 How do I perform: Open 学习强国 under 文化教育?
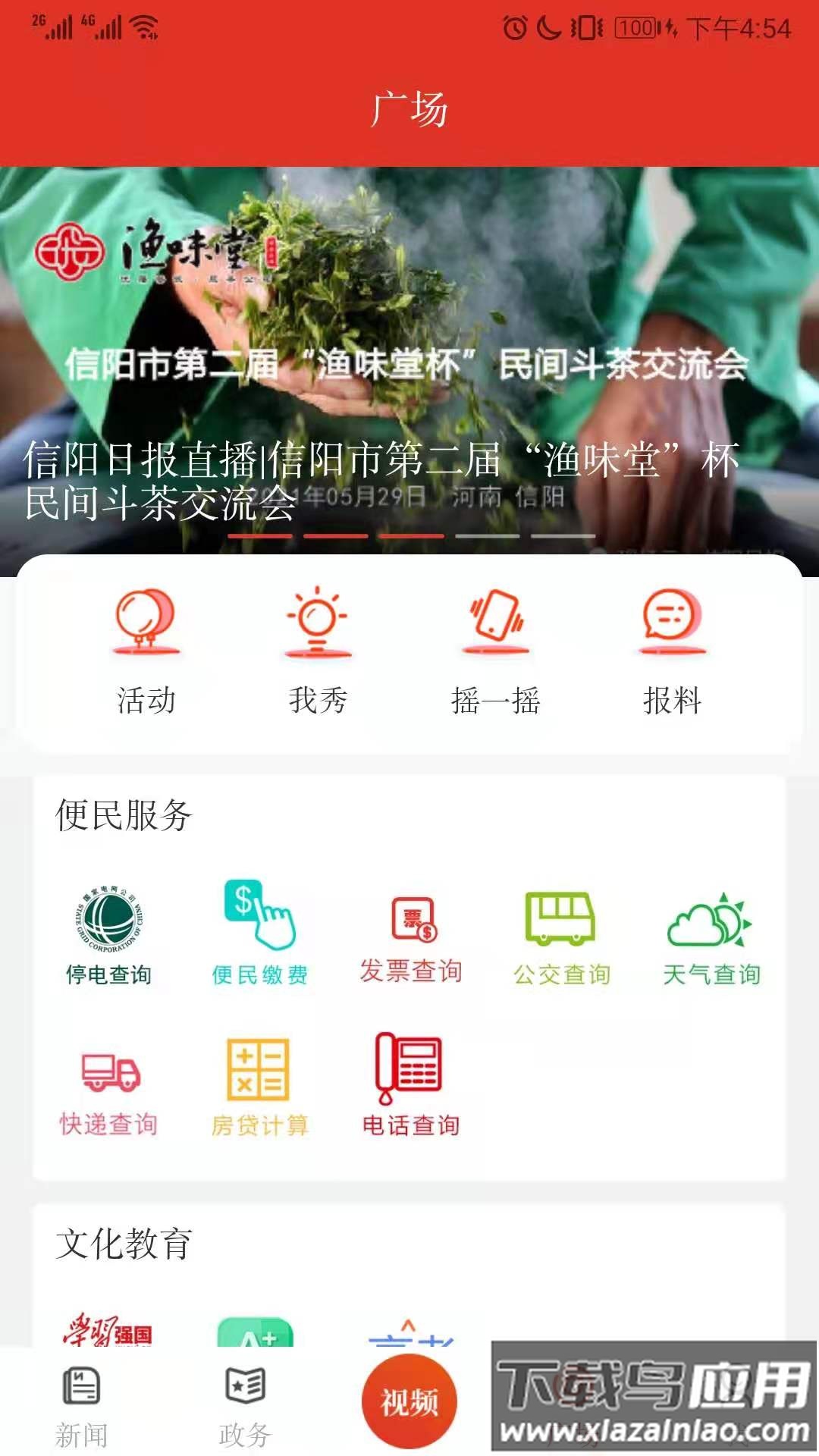tap(108, 1331)
